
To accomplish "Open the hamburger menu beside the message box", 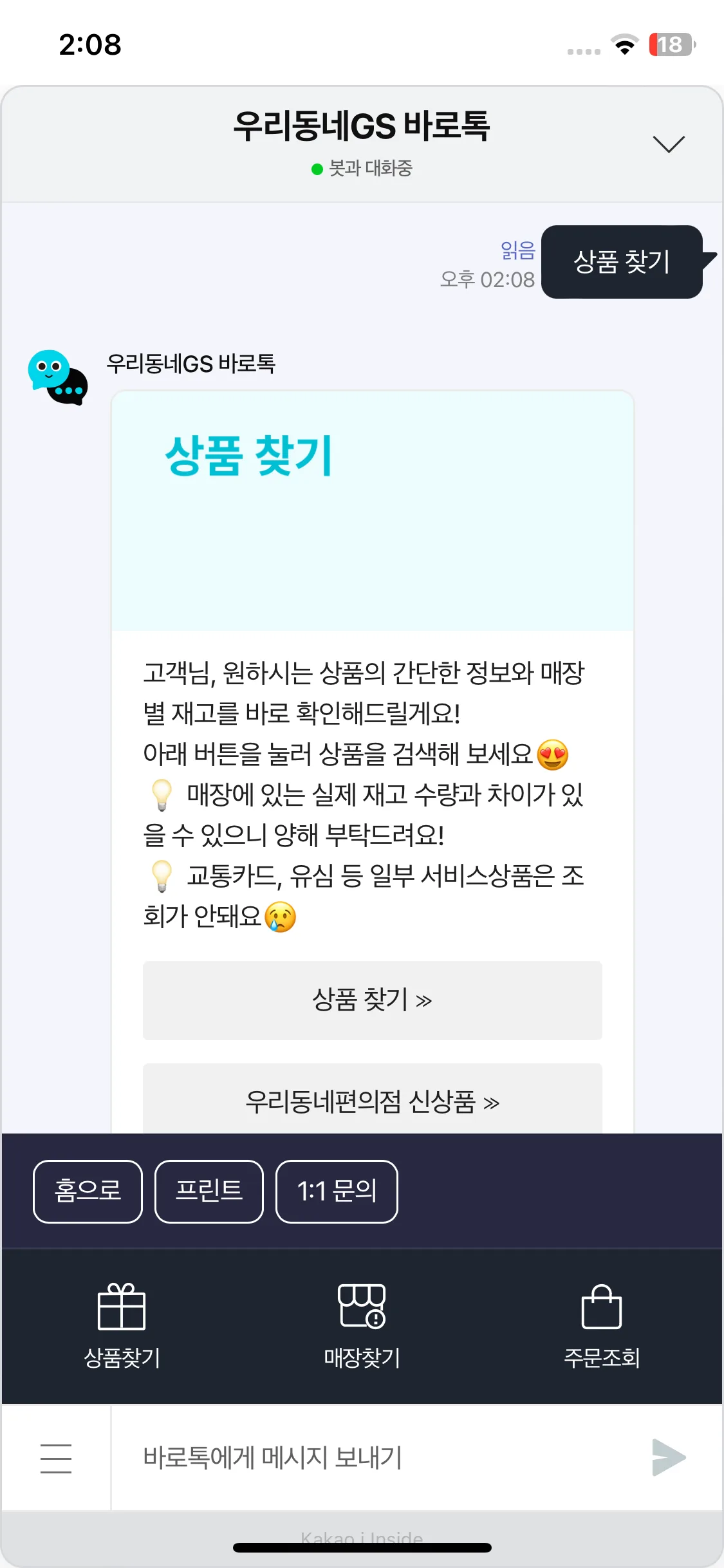I will coord(56,1458).
